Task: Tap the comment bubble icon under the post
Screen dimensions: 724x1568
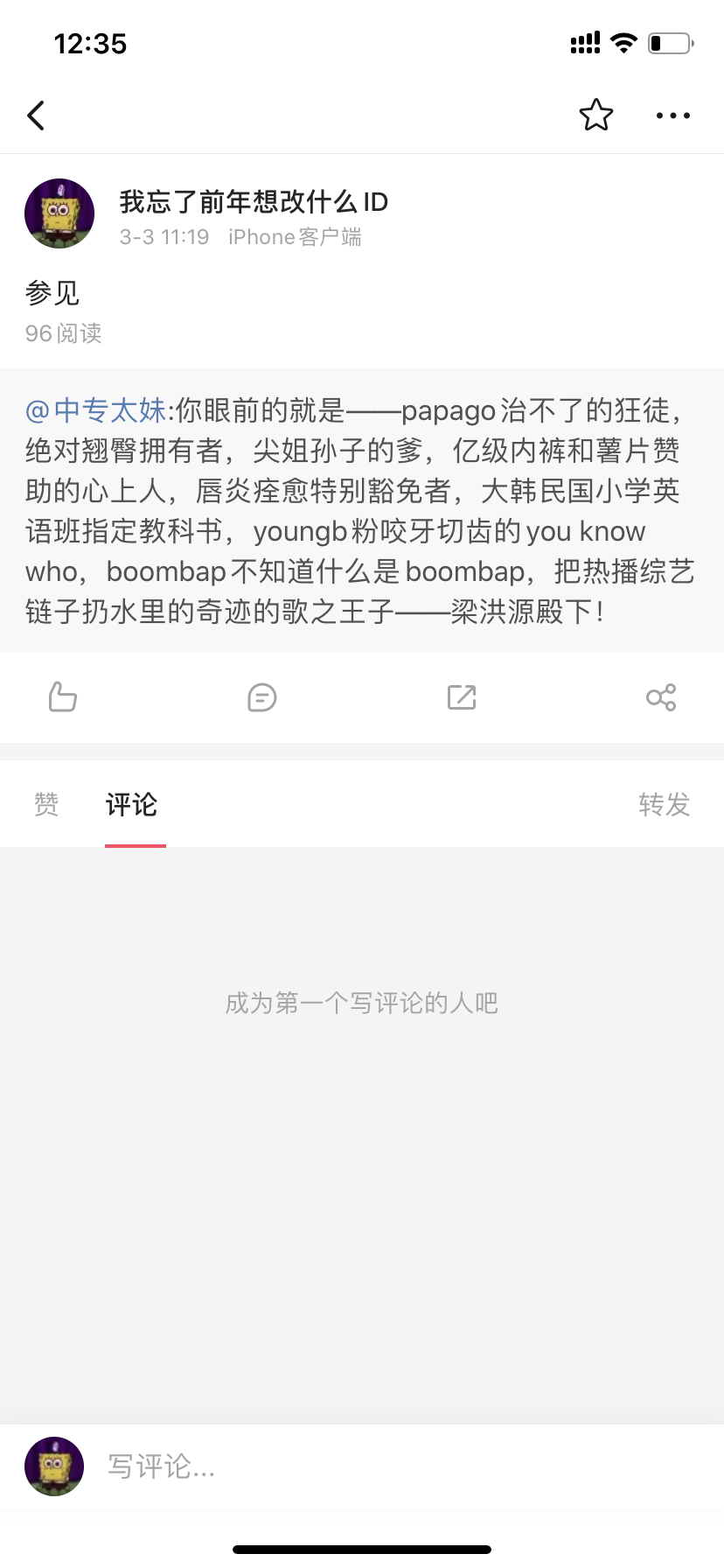Action: (262, 697)
